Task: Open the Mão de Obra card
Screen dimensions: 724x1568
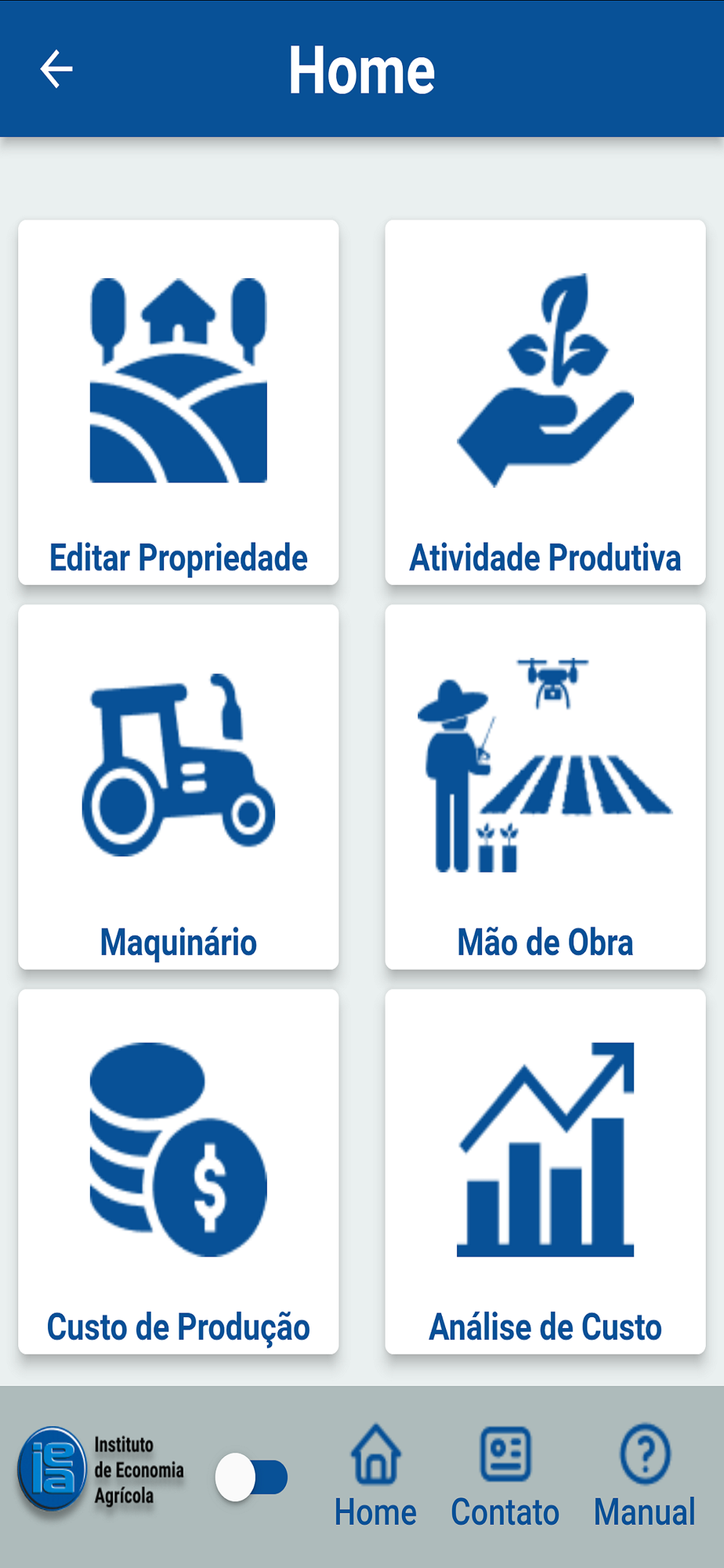Action: 545,786
